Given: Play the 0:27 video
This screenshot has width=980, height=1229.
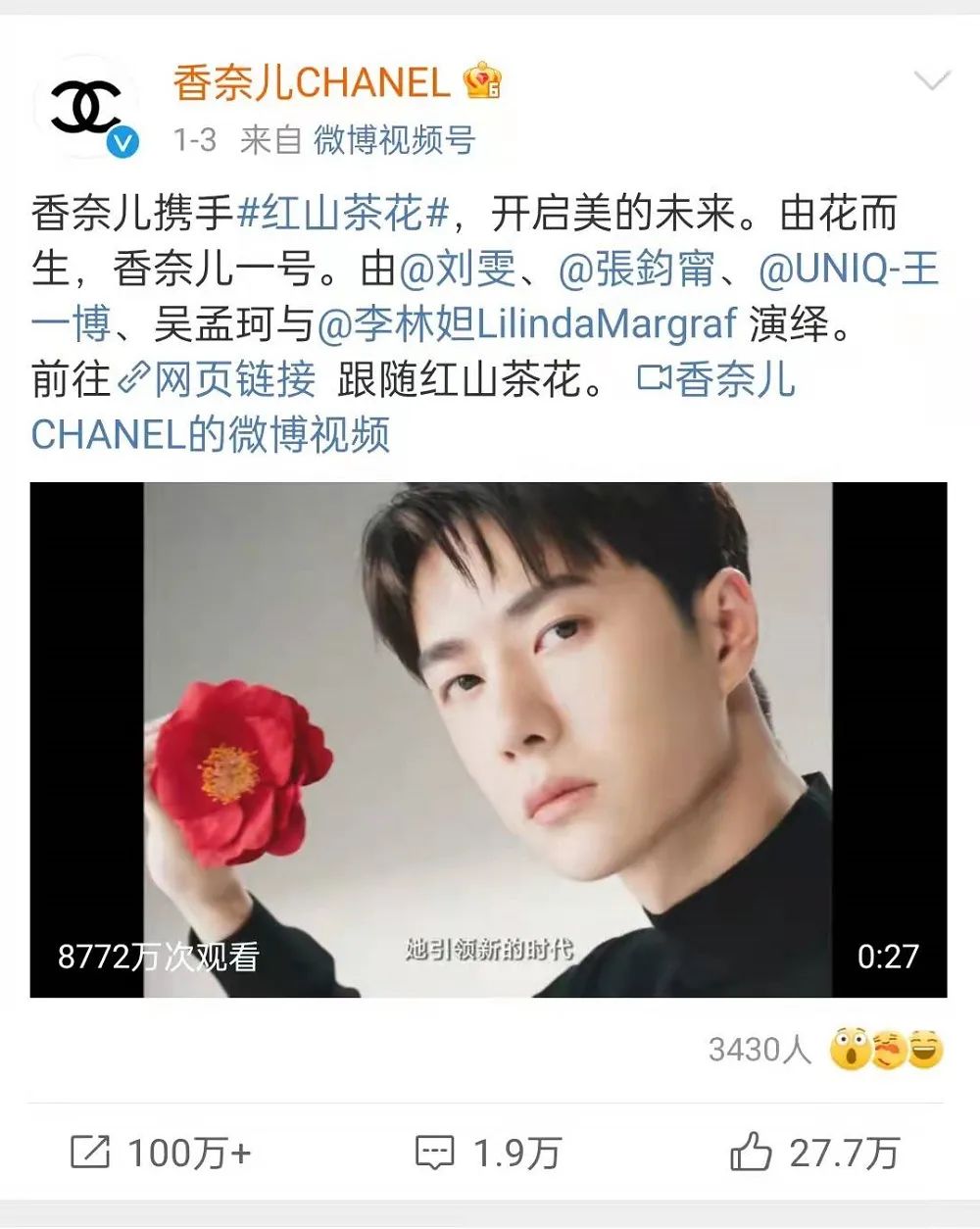Looking at the screenshot, I should click(488, 740).
